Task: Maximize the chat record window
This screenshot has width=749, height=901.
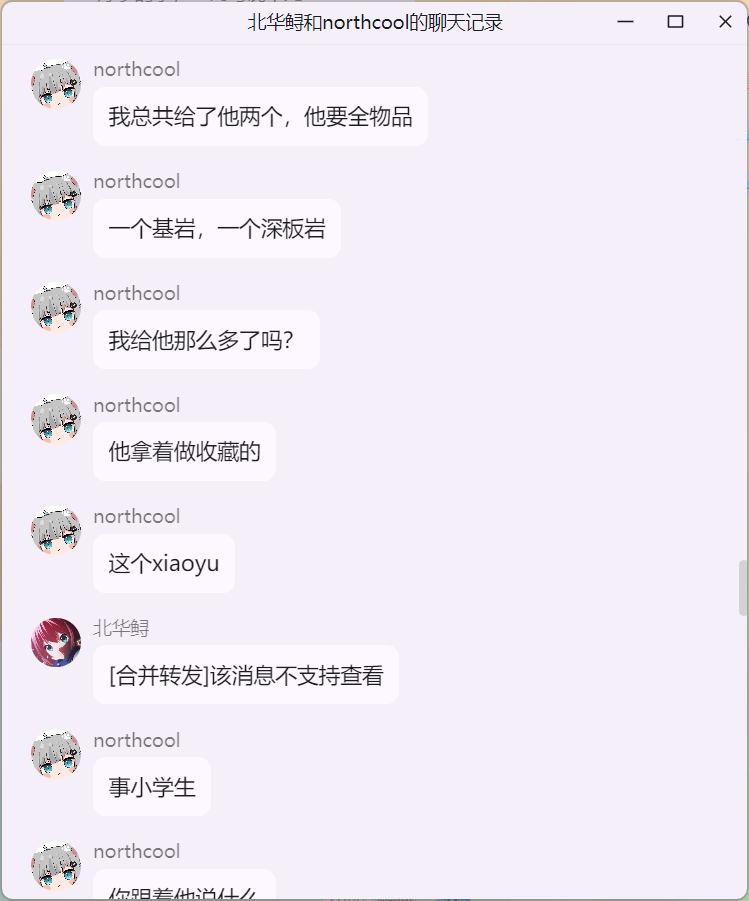Action: click(675, 22)
